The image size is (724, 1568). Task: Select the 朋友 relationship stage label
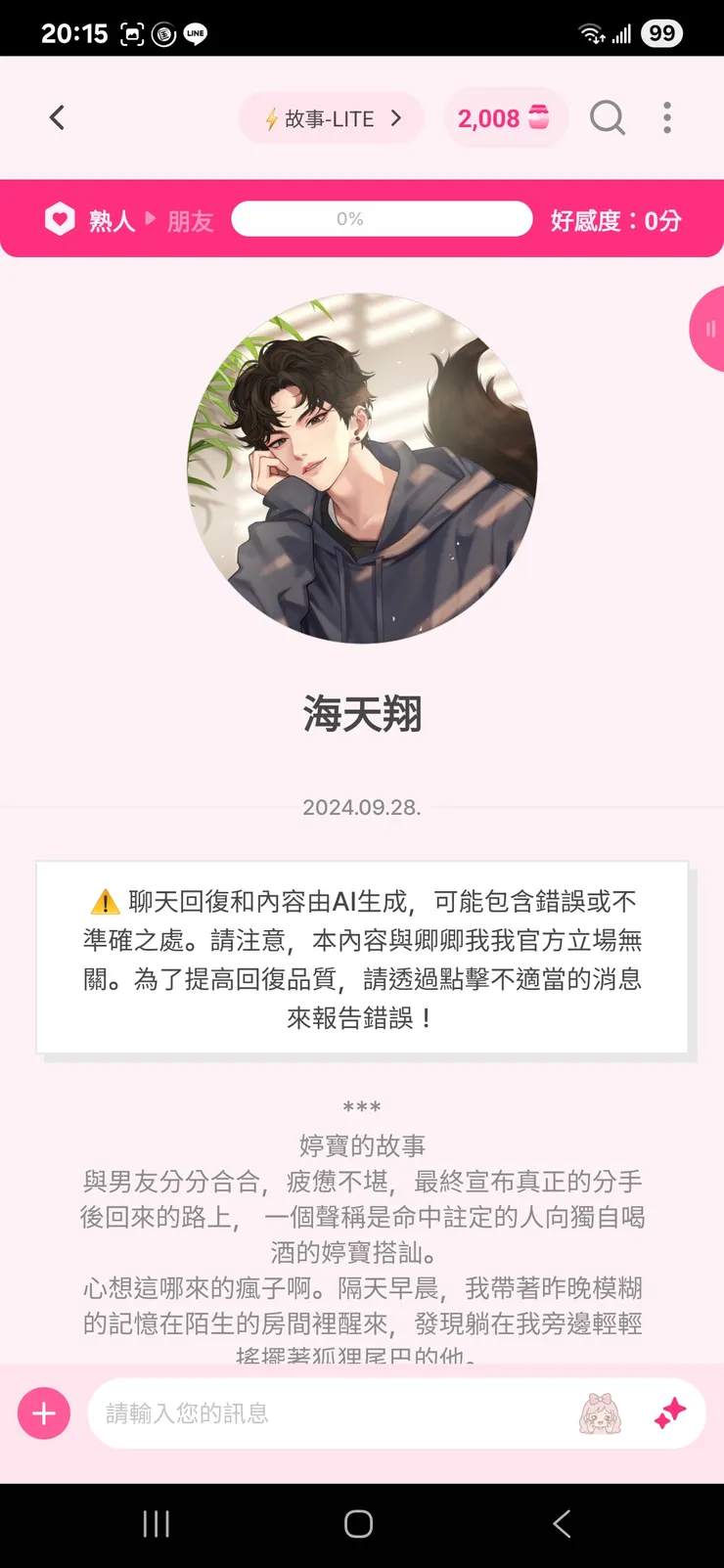coord(190,219)
